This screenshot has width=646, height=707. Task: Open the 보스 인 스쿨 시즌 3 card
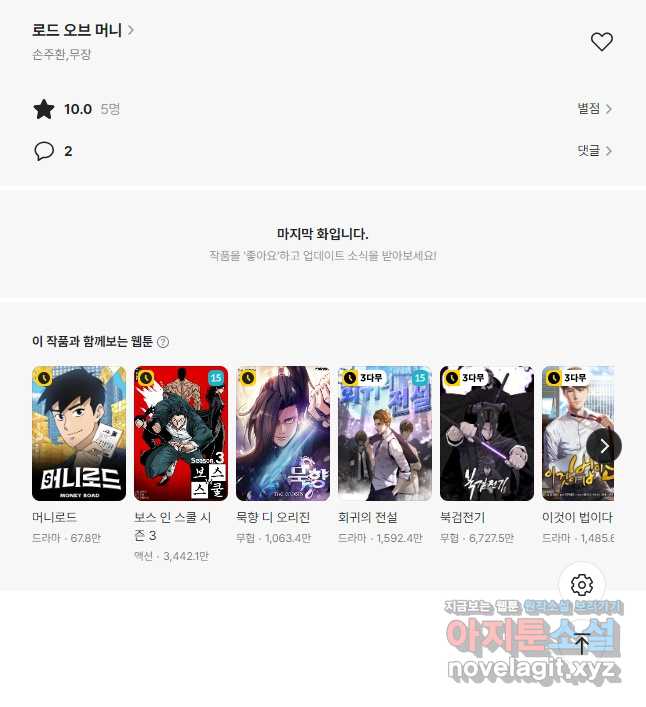181,433
